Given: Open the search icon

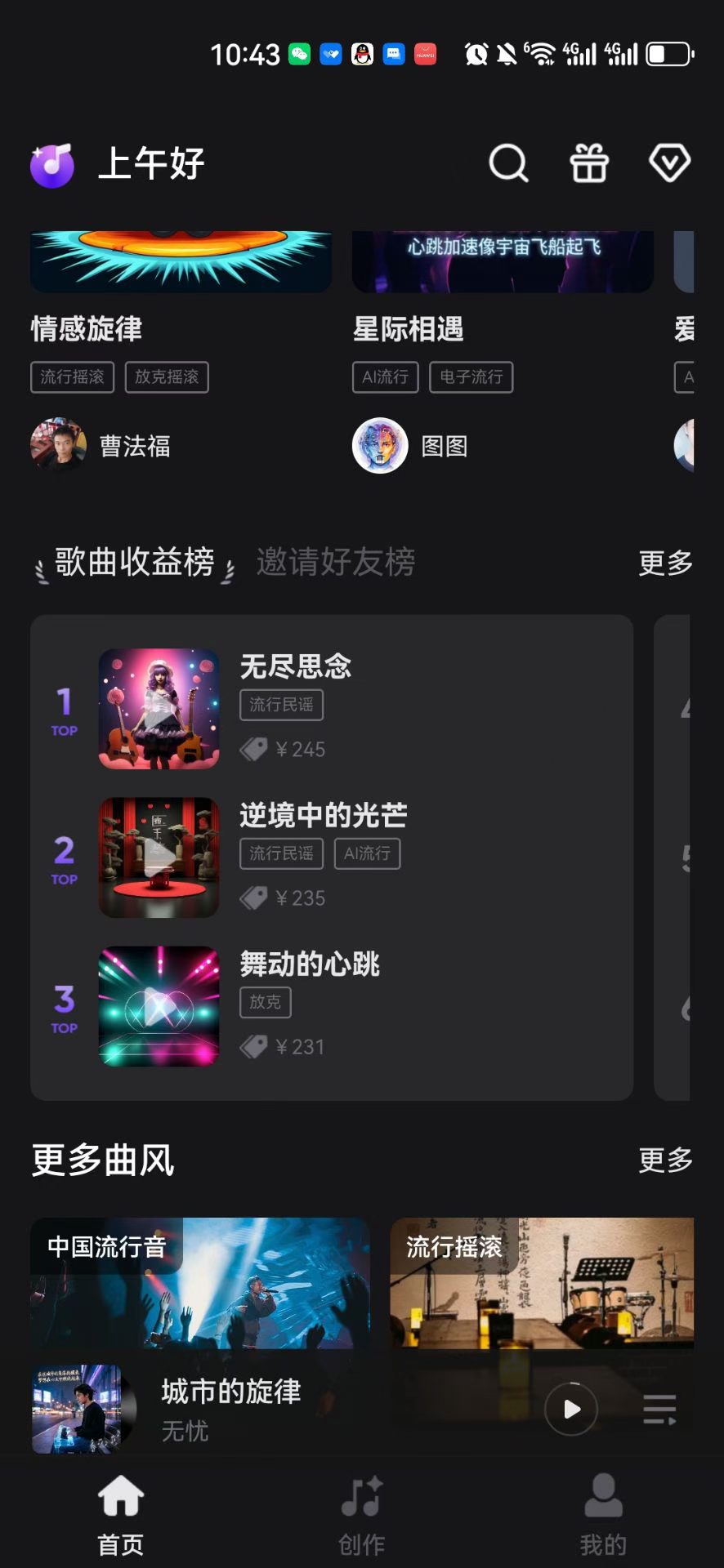Looking at the screenshot, I should (x=508, y=163).
